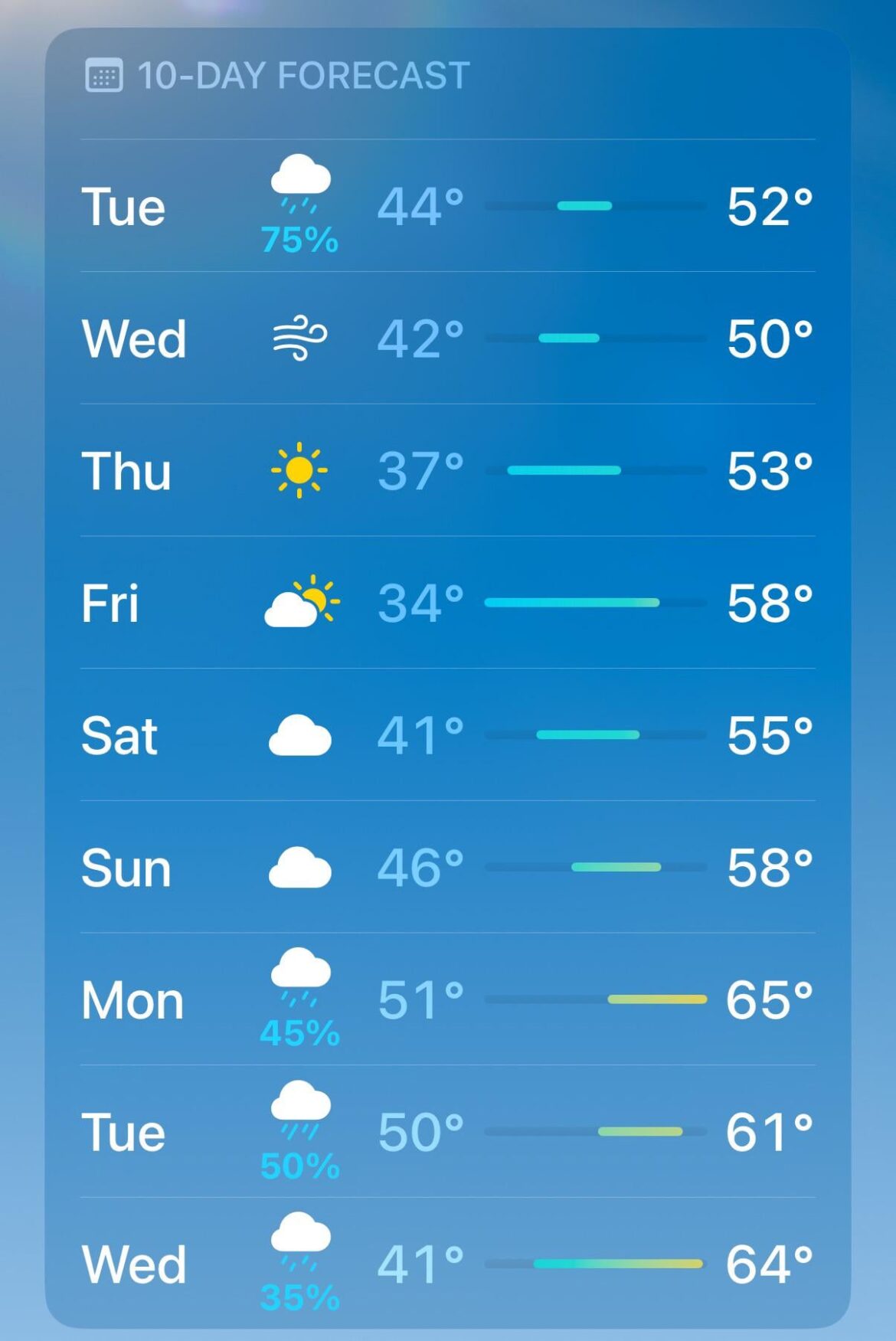The height and width of the screenshot is (1341, 896).
Task: View Thursday's sunny forecast details
Action: [447, 470]
